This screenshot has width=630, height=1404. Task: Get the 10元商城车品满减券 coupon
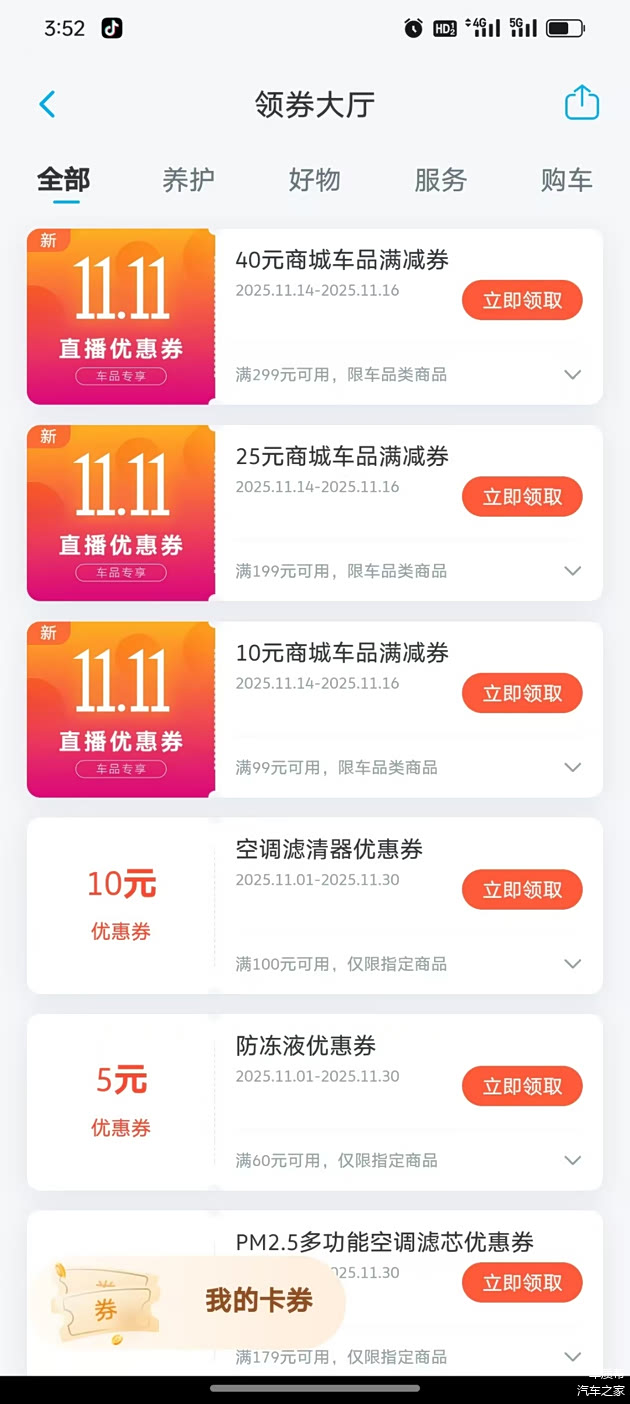(x=522, y=693)
